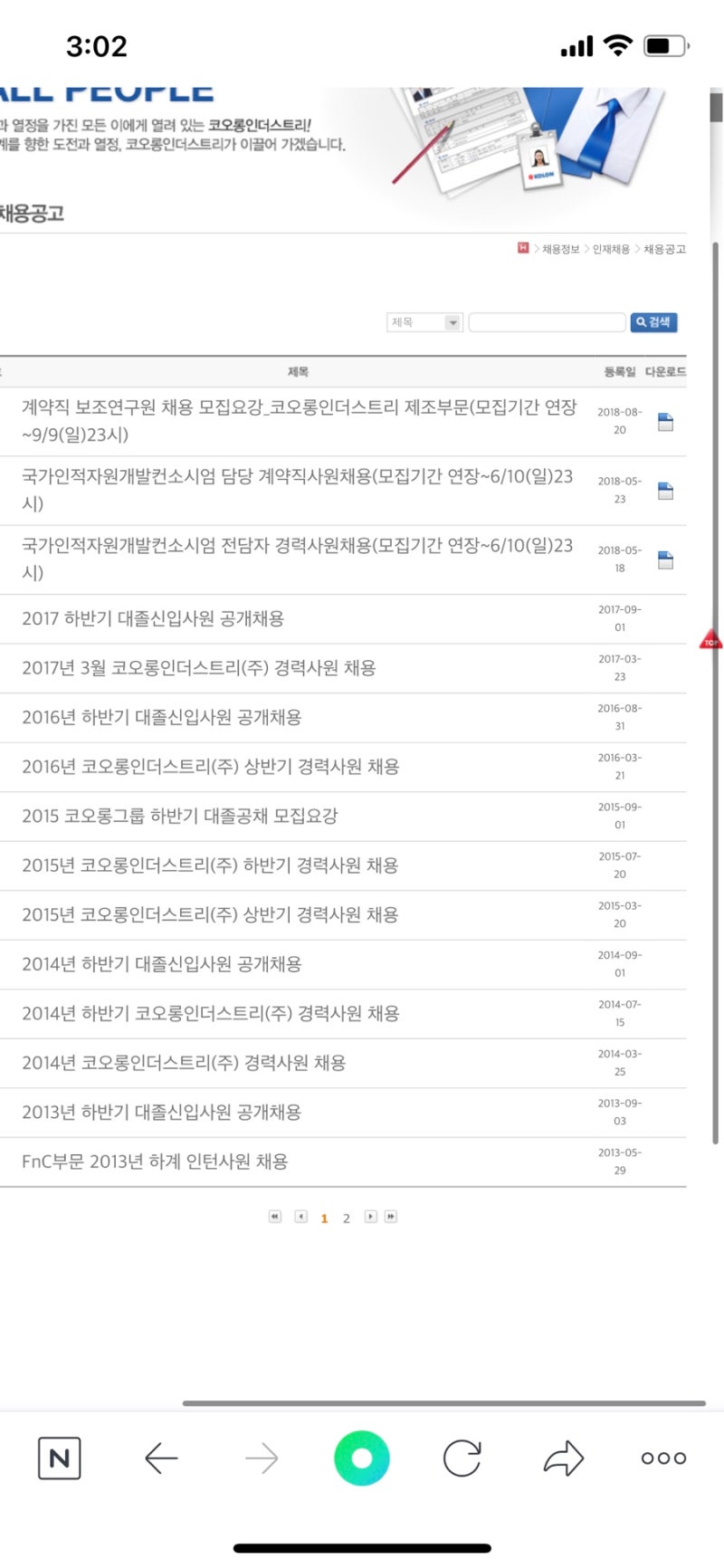The image size is (724, 1568).
Task: Go back to the previous page
Action: point(161,1458)
